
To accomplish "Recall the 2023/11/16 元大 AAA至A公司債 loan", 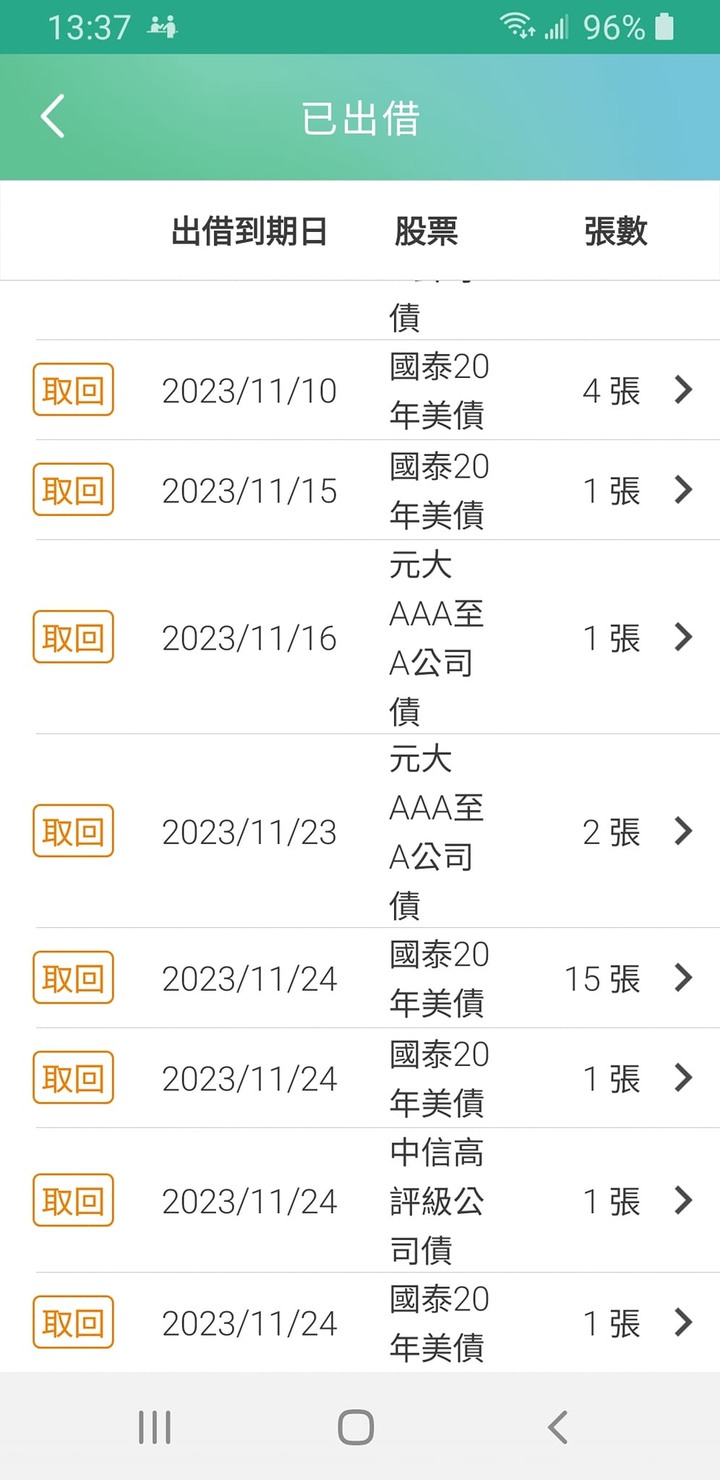I will click(73, 637).
